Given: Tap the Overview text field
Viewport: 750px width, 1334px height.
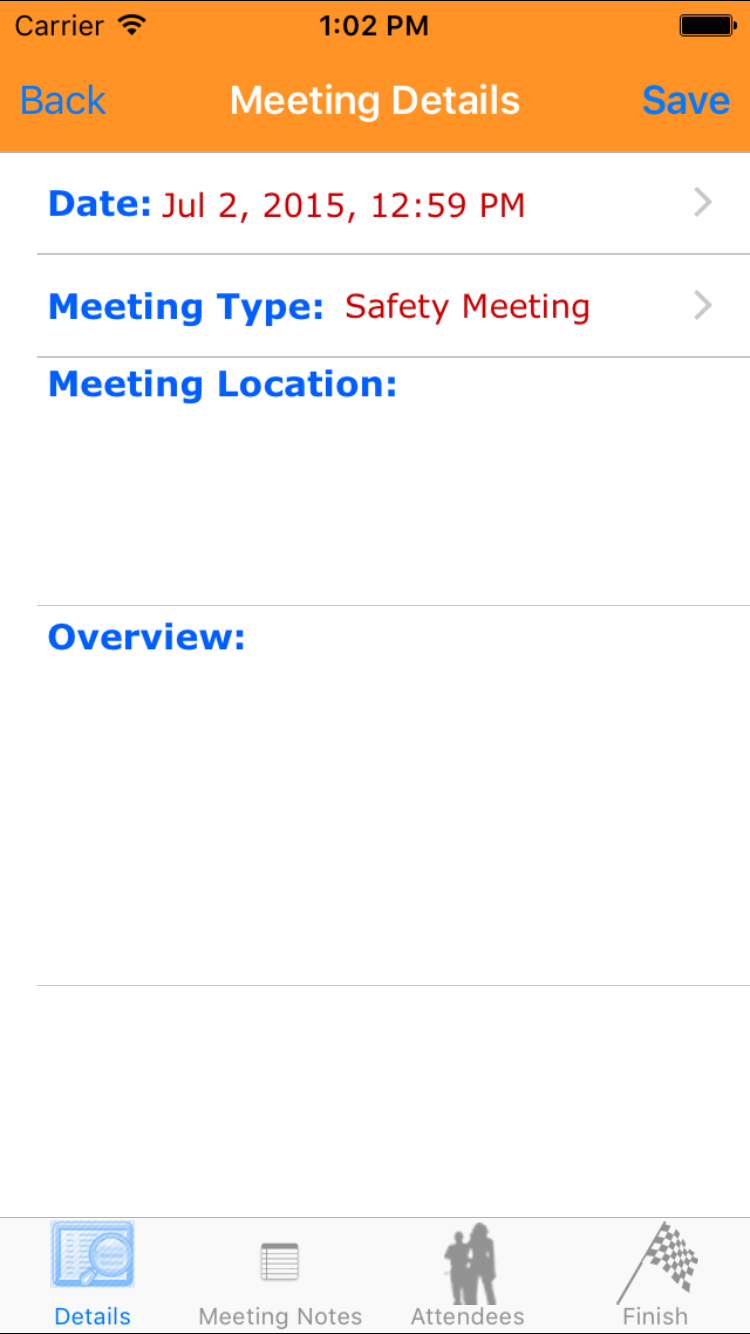Looking at the screenshot, I should pos(393,810).
